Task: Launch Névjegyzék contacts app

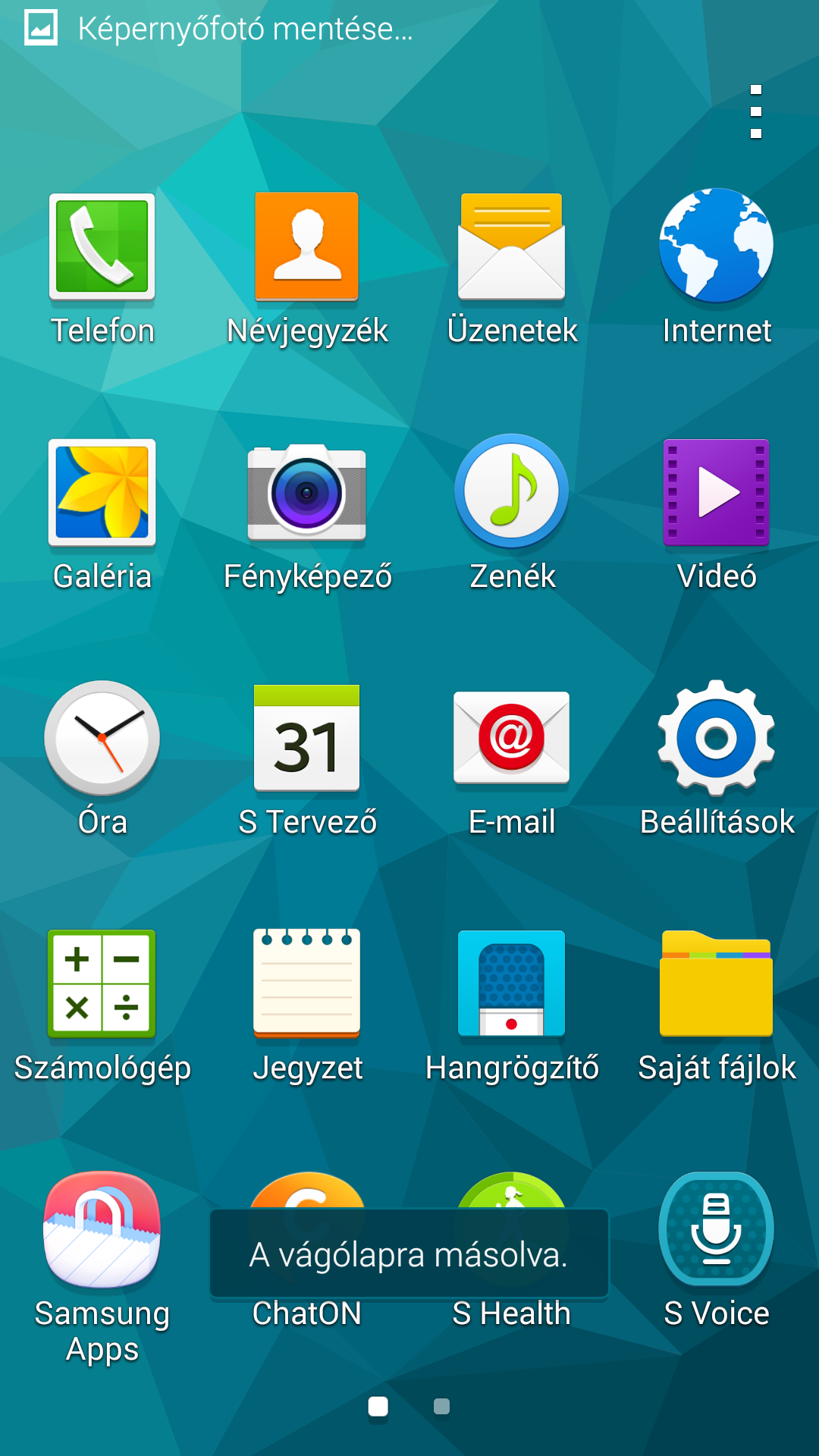Action: pos(307,246)
